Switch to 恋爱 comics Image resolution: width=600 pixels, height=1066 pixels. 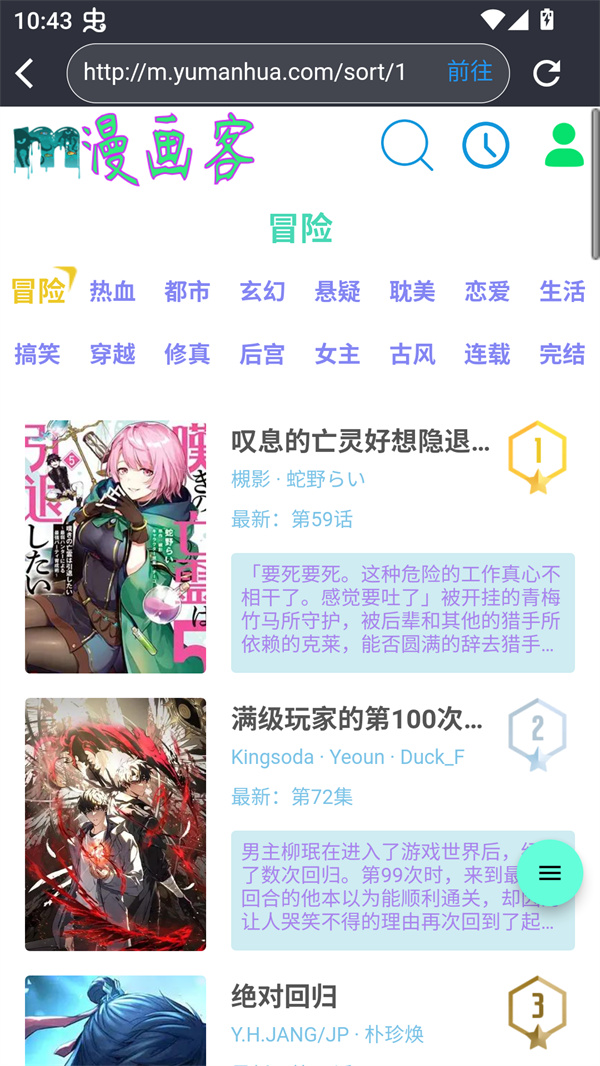point(487,291)
